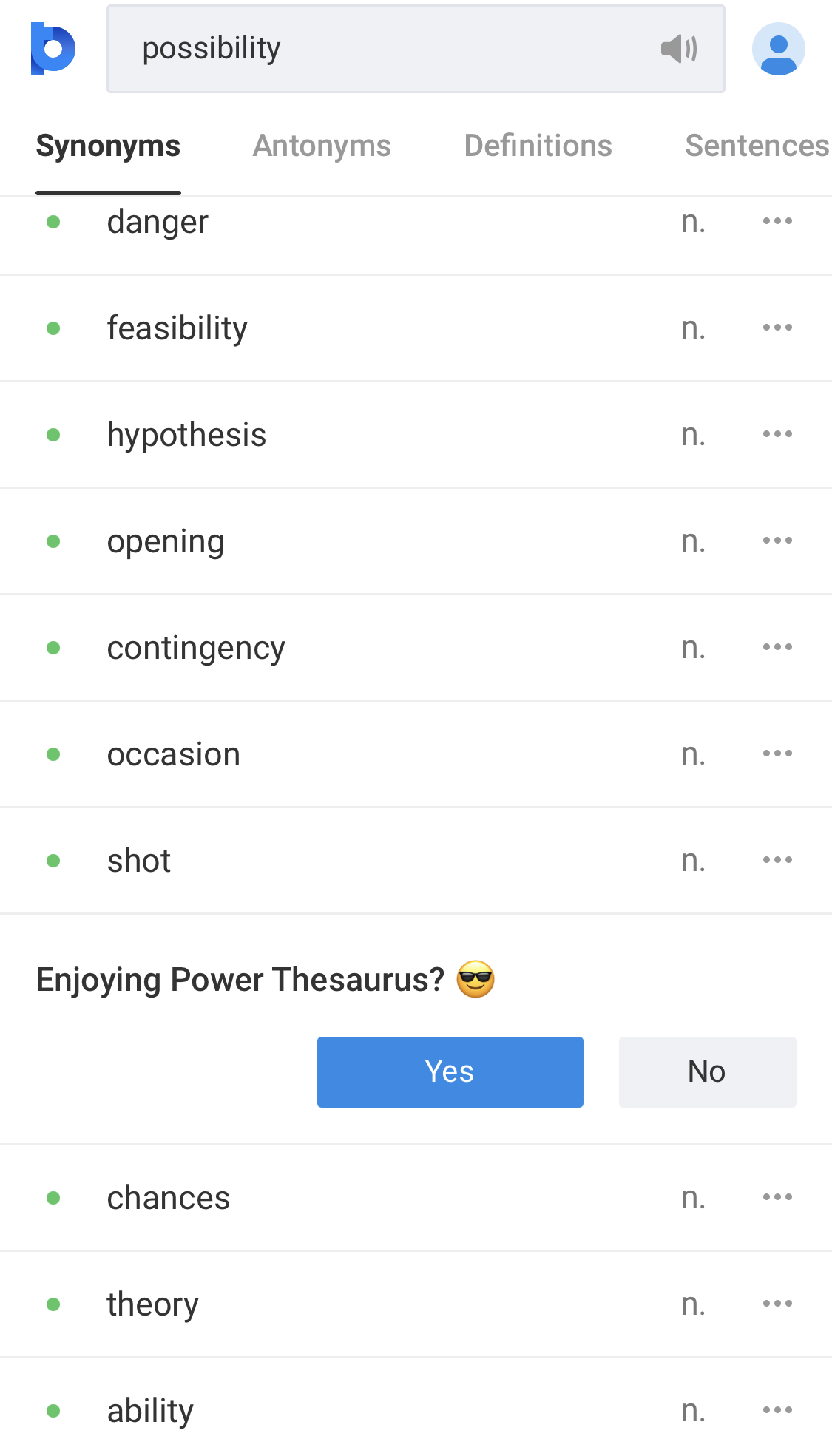This screenshot has height=1456, width=832.
Task: Open the synonym chances
Action: tap(169, 1198)
